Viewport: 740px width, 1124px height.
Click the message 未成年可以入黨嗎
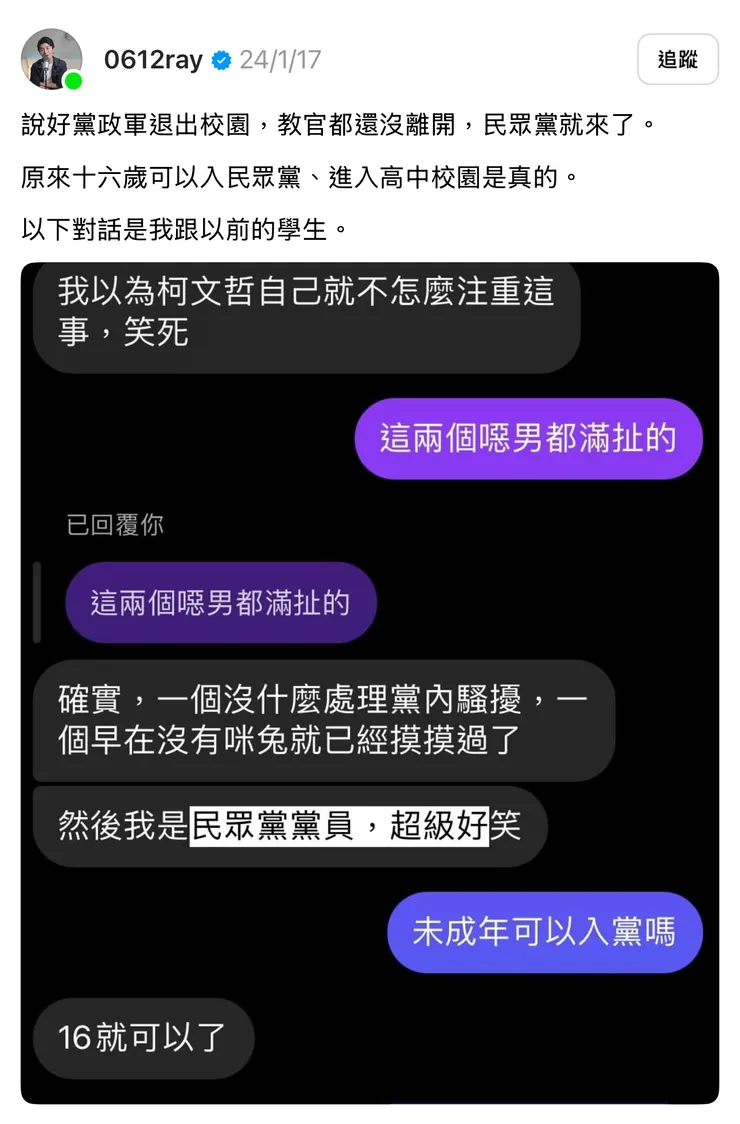(545, 931)
